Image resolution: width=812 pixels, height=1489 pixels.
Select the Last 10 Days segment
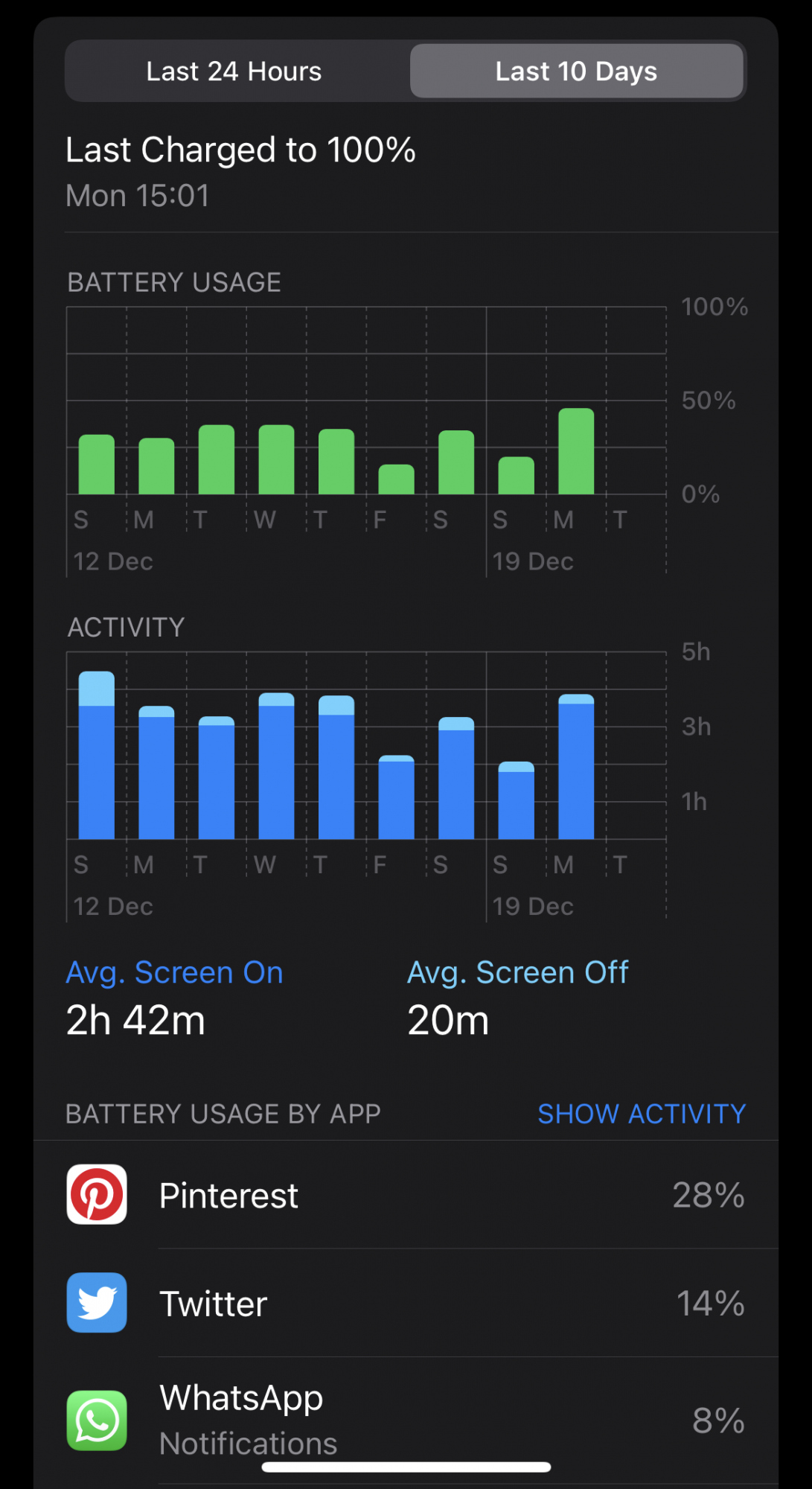(576, 71)
